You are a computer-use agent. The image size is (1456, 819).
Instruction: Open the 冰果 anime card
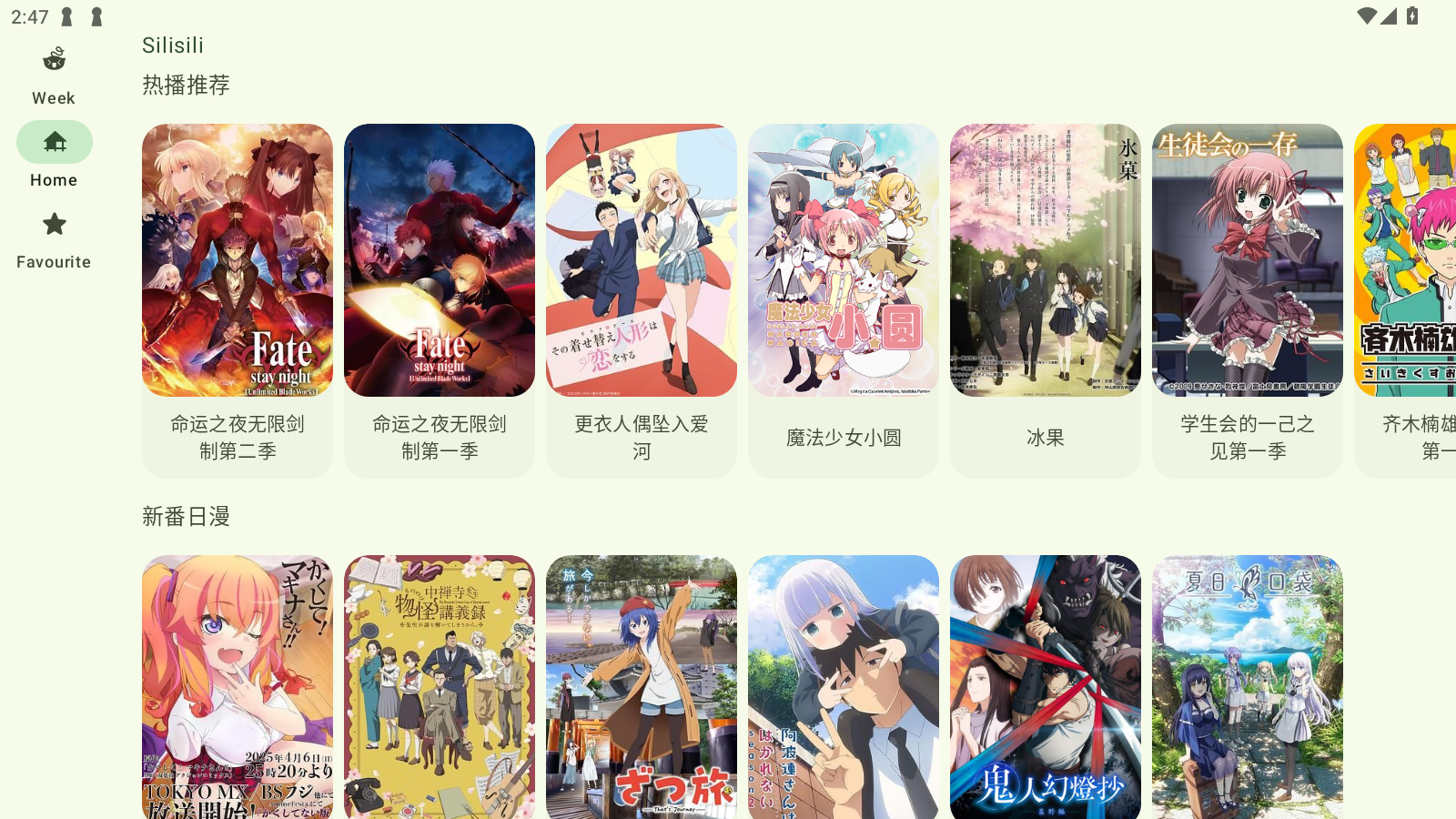point(1046,300)
